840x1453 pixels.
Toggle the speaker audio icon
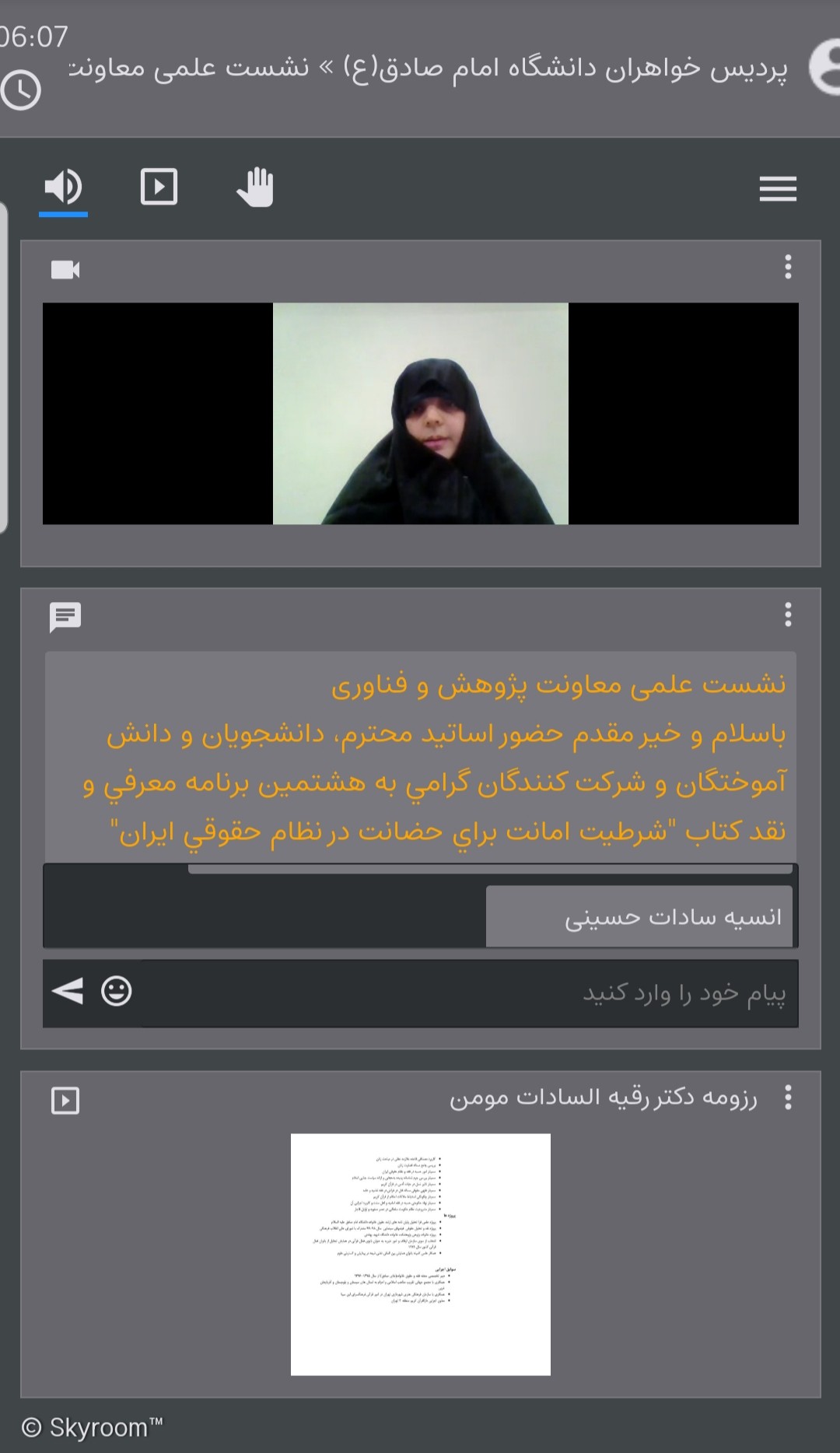tap(63, 187)
